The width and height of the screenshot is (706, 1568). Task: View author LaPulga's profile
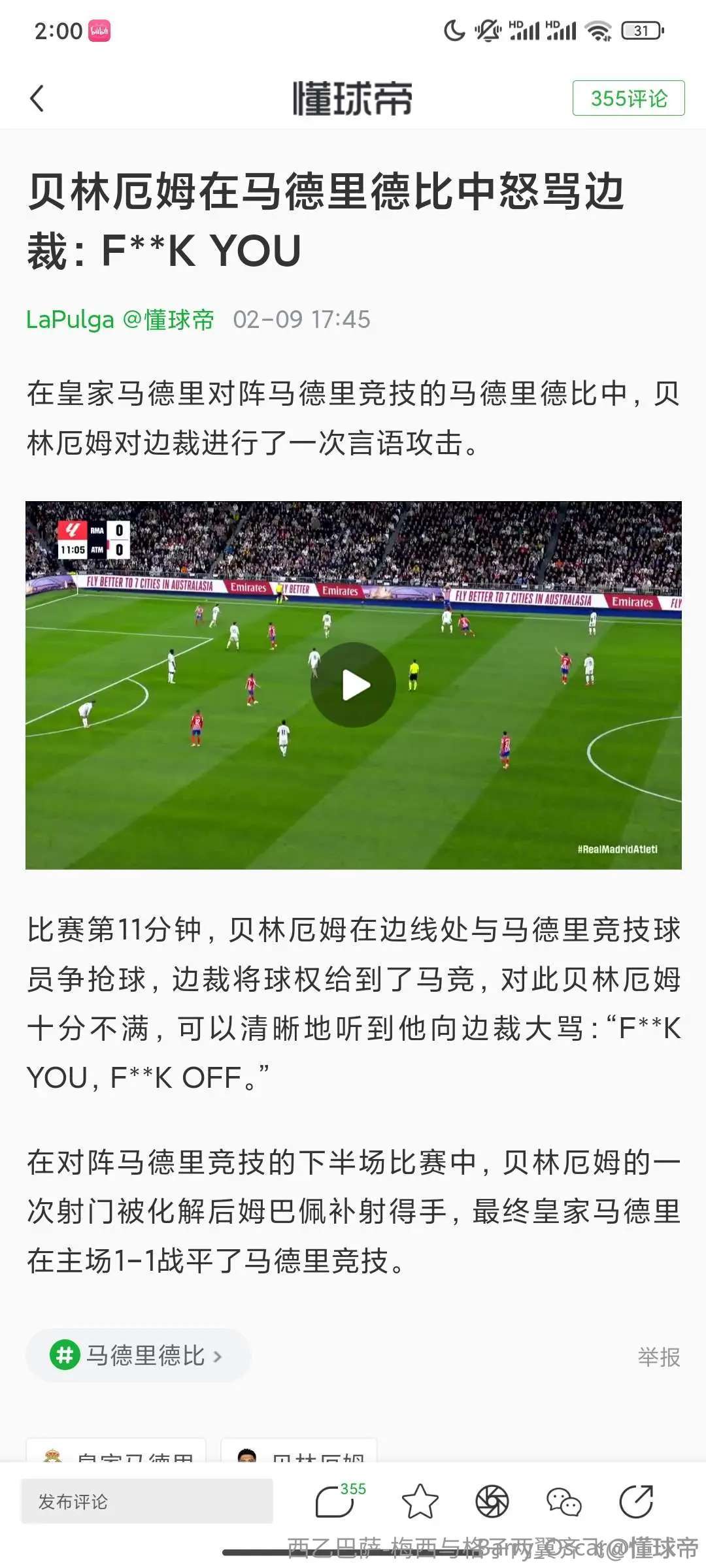pos(70,319)
